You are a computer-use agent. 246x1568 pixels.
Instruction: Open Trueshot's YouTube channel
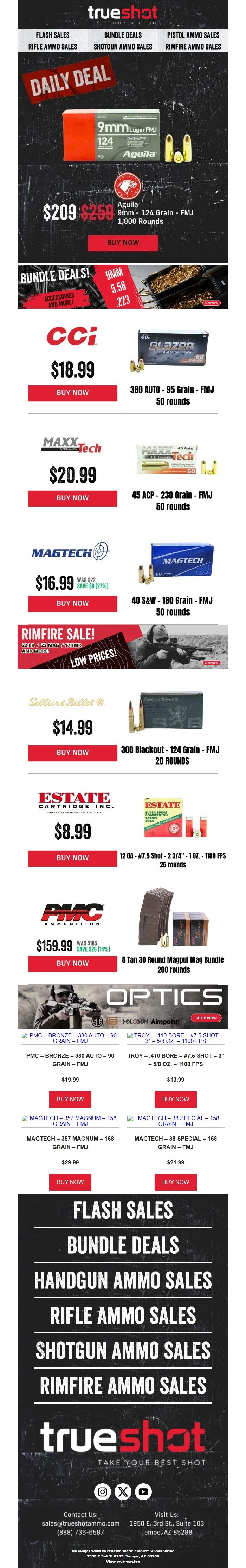(x=143, y=1491)
